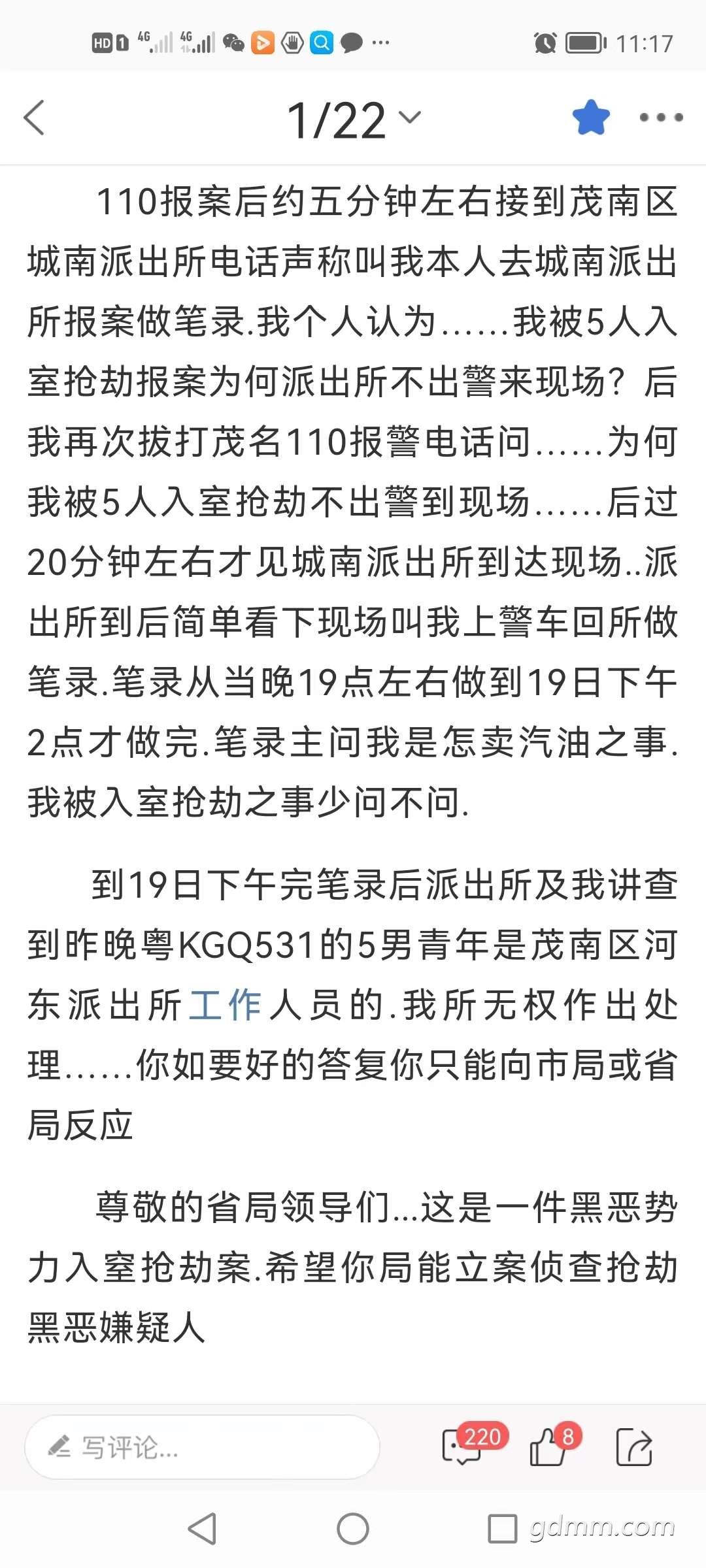Expand the 1/22 page selector dropdown
The height and width of the screenshot is (1568, 706).
[354, 120]
